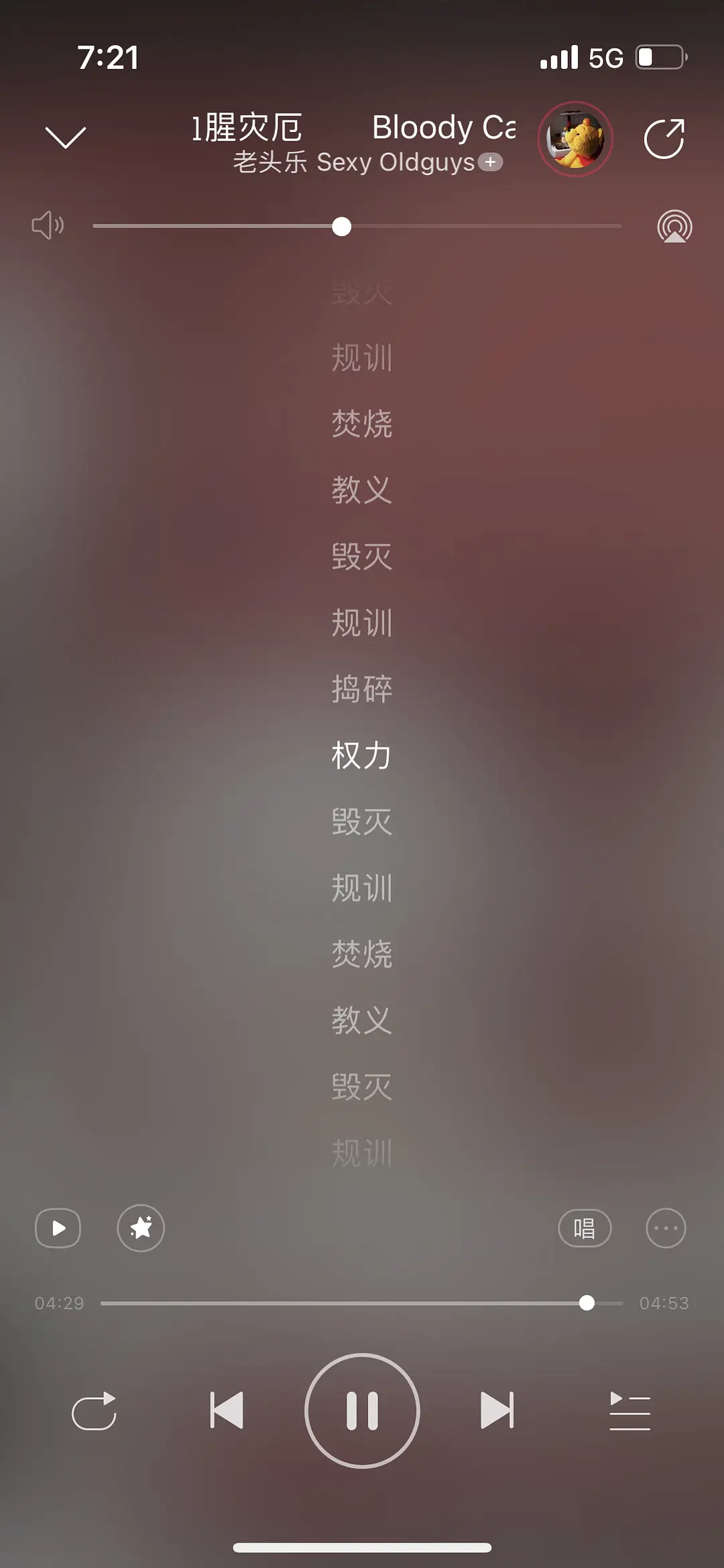724x1568 pixels.
Task: Open the video play icon above the progress bar
Action: click(x=58, y=1228)
